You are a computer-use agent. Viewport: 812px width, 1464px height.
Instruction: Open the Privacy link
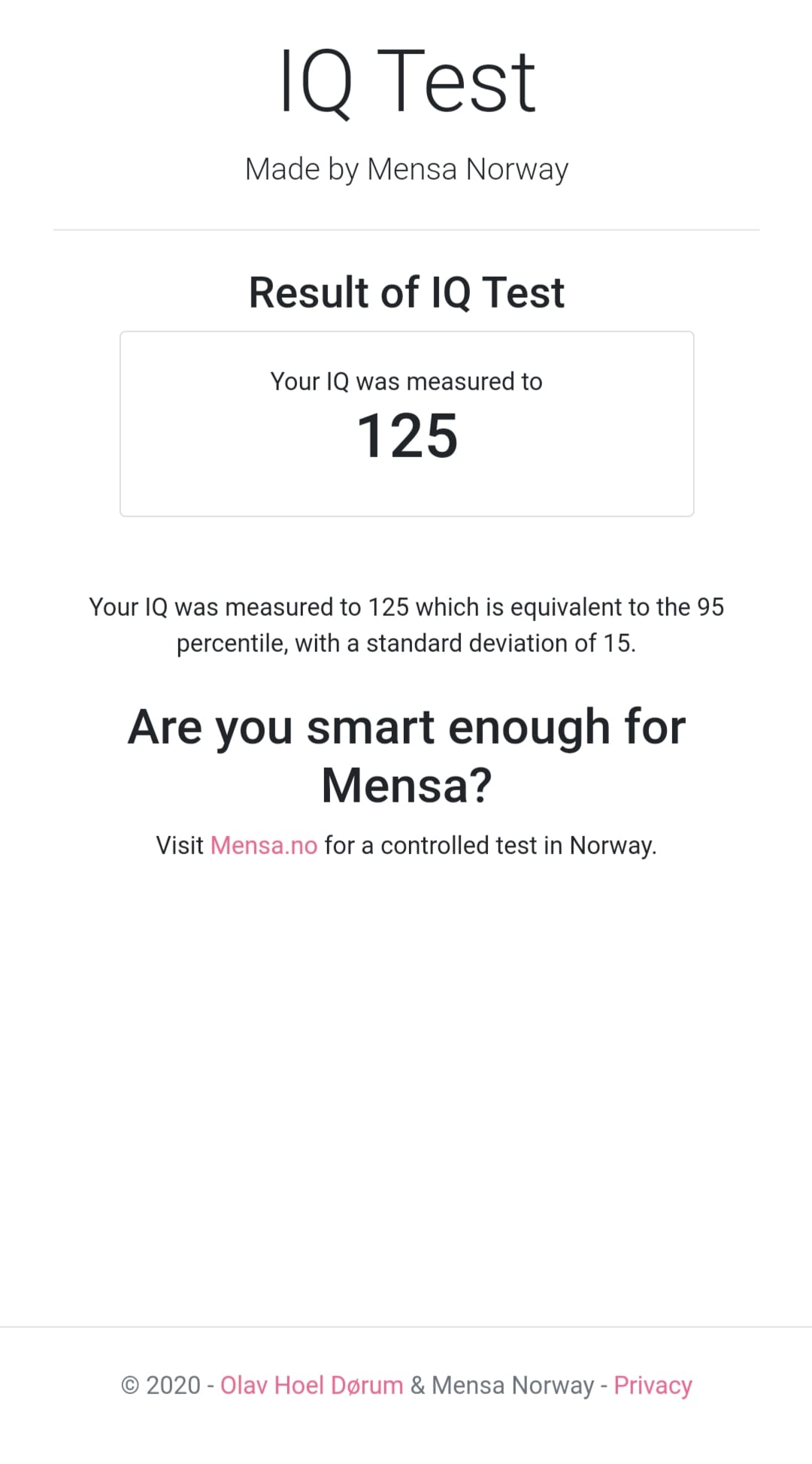click(653, 1385)
